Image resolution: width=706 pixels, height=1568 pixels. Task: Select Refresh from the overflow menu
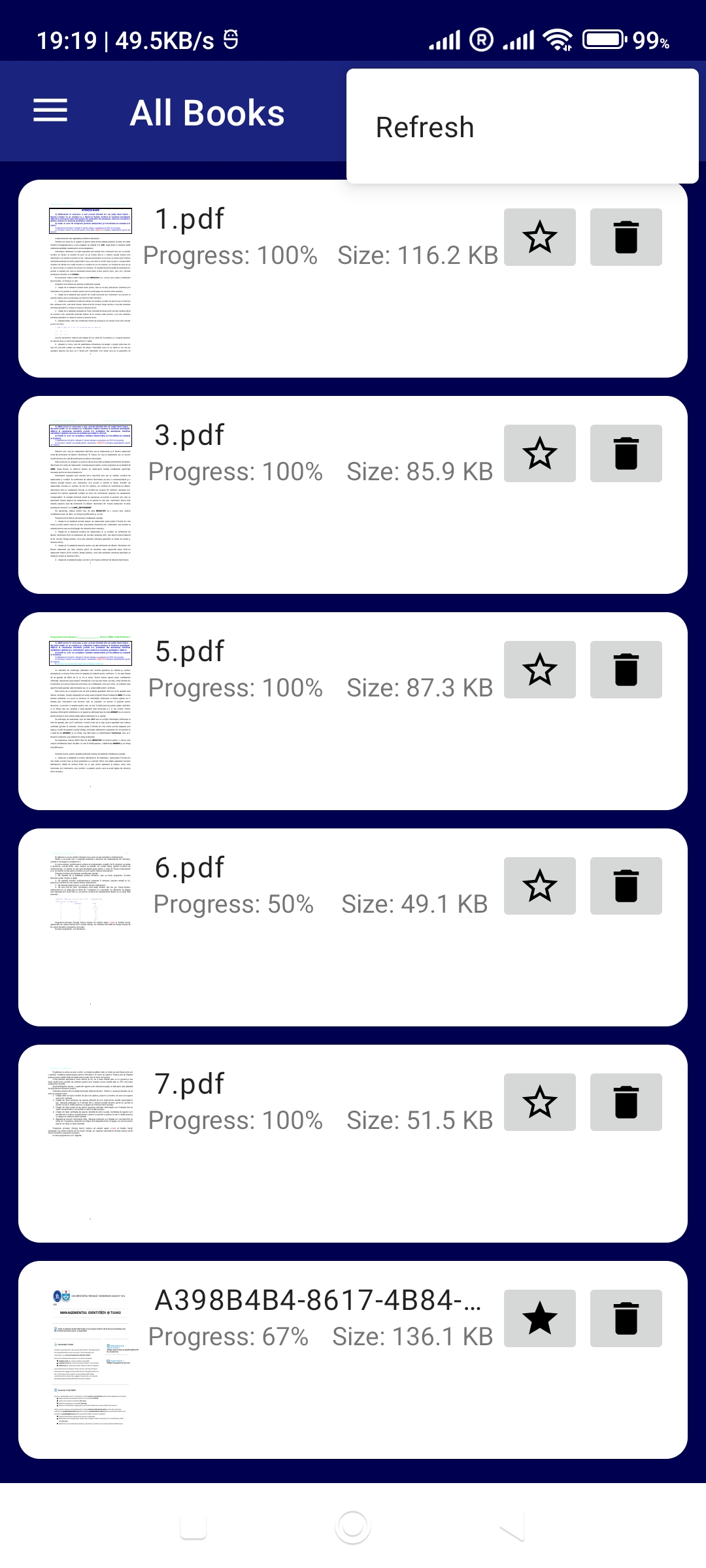[425, 126]
